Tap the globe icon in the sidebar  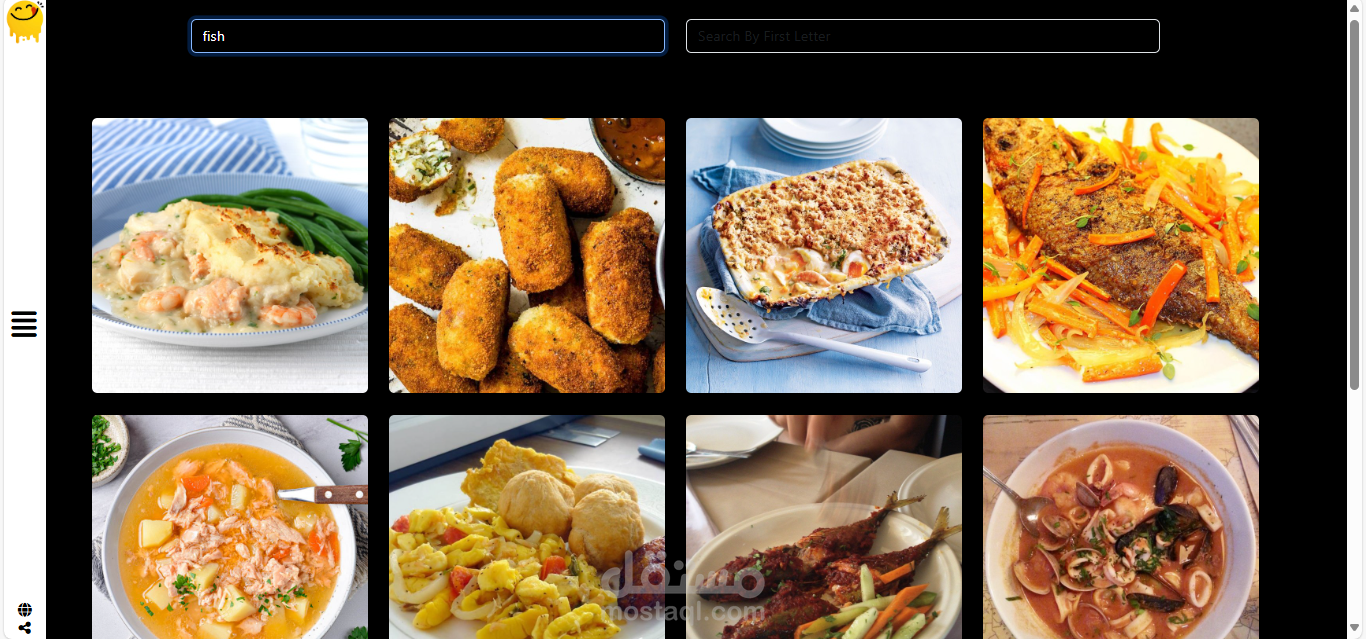click(25, 610)
